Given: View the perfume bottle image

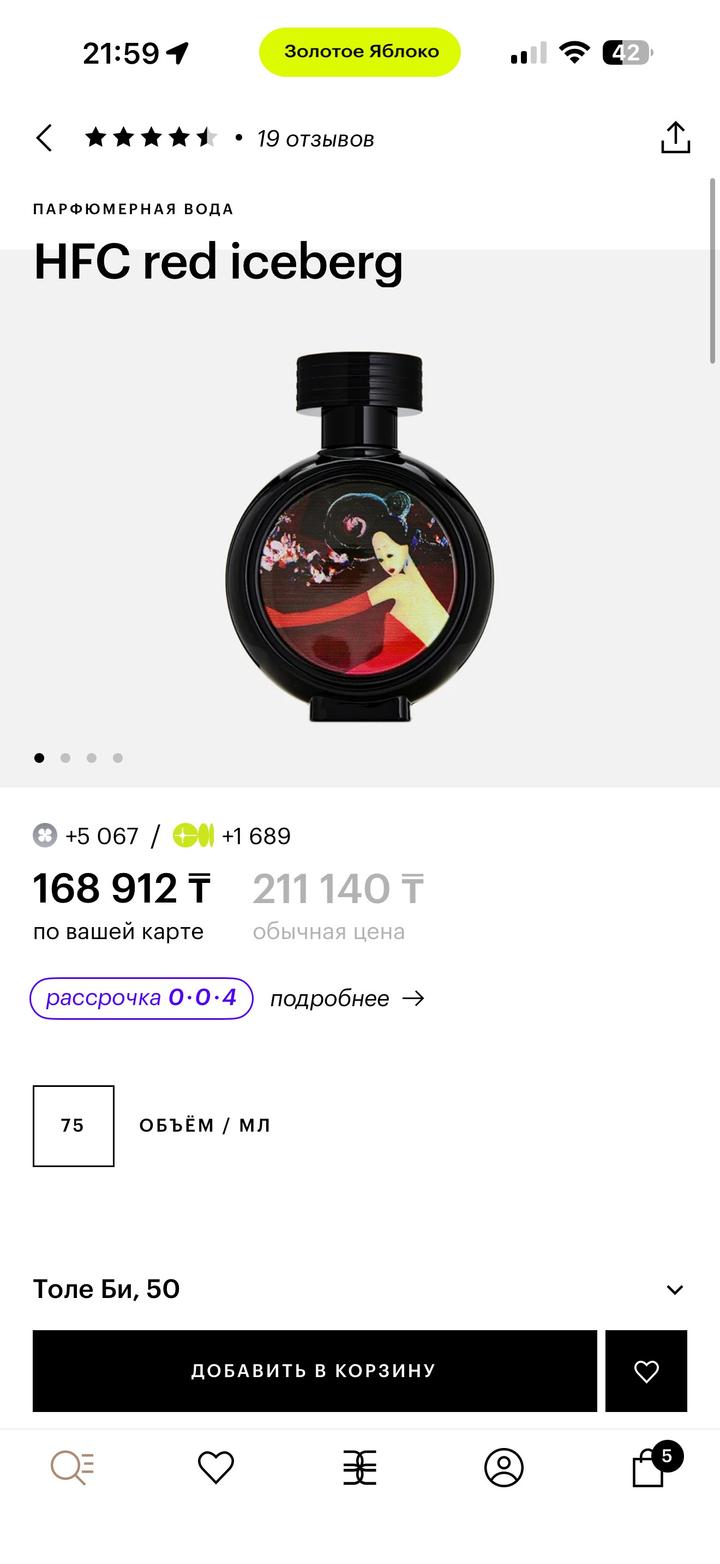Looking at the screenshot, I should (360, 537).
